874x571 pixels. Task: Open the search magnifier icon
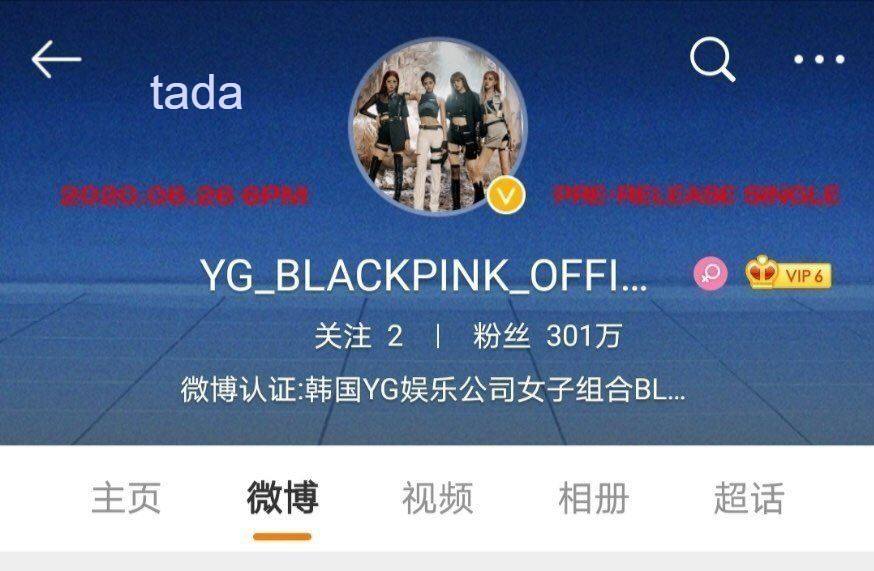coord(713,60)
